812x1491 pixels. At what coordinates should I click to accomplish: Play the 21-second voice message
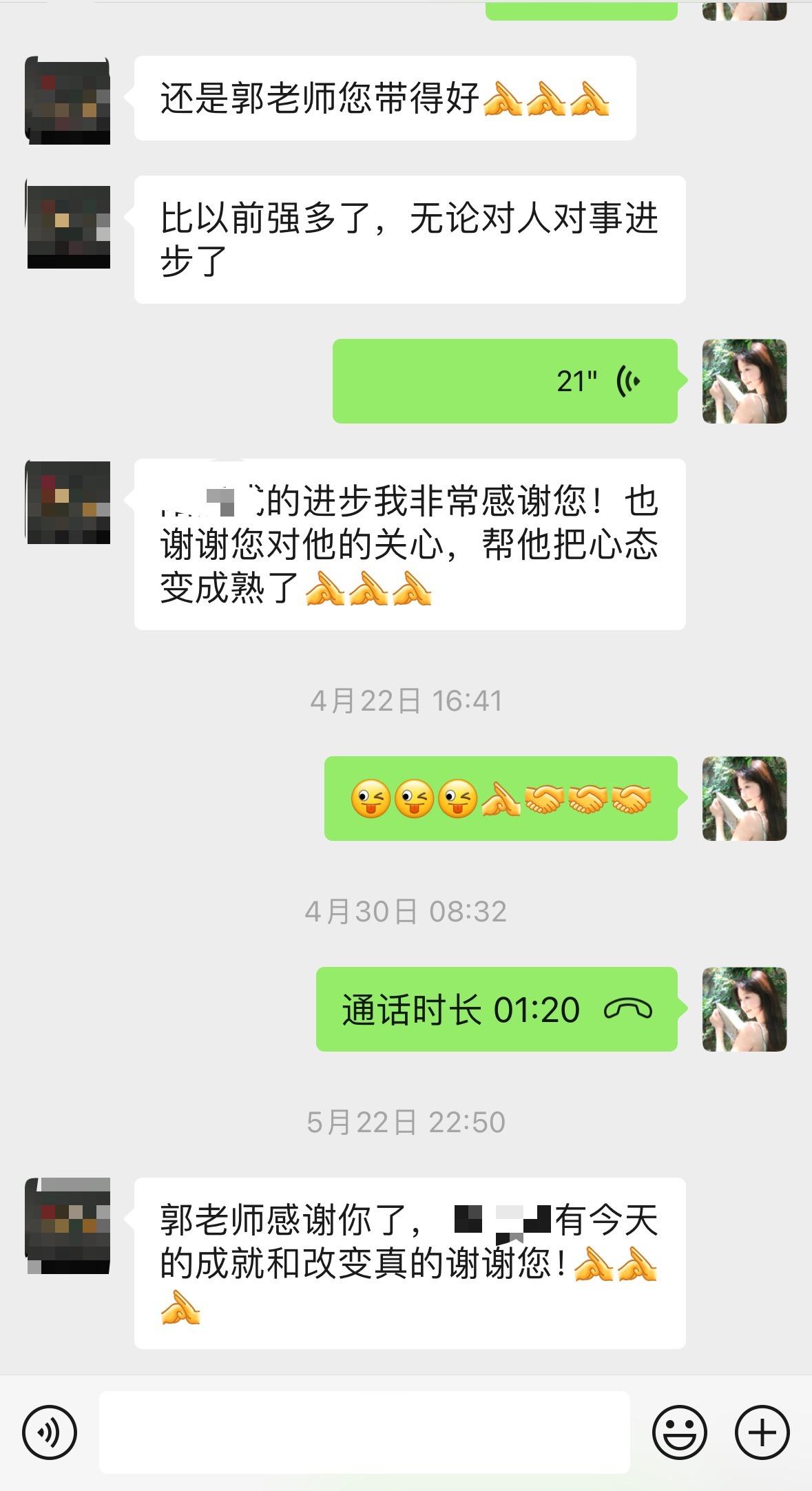tap(505, 381)
